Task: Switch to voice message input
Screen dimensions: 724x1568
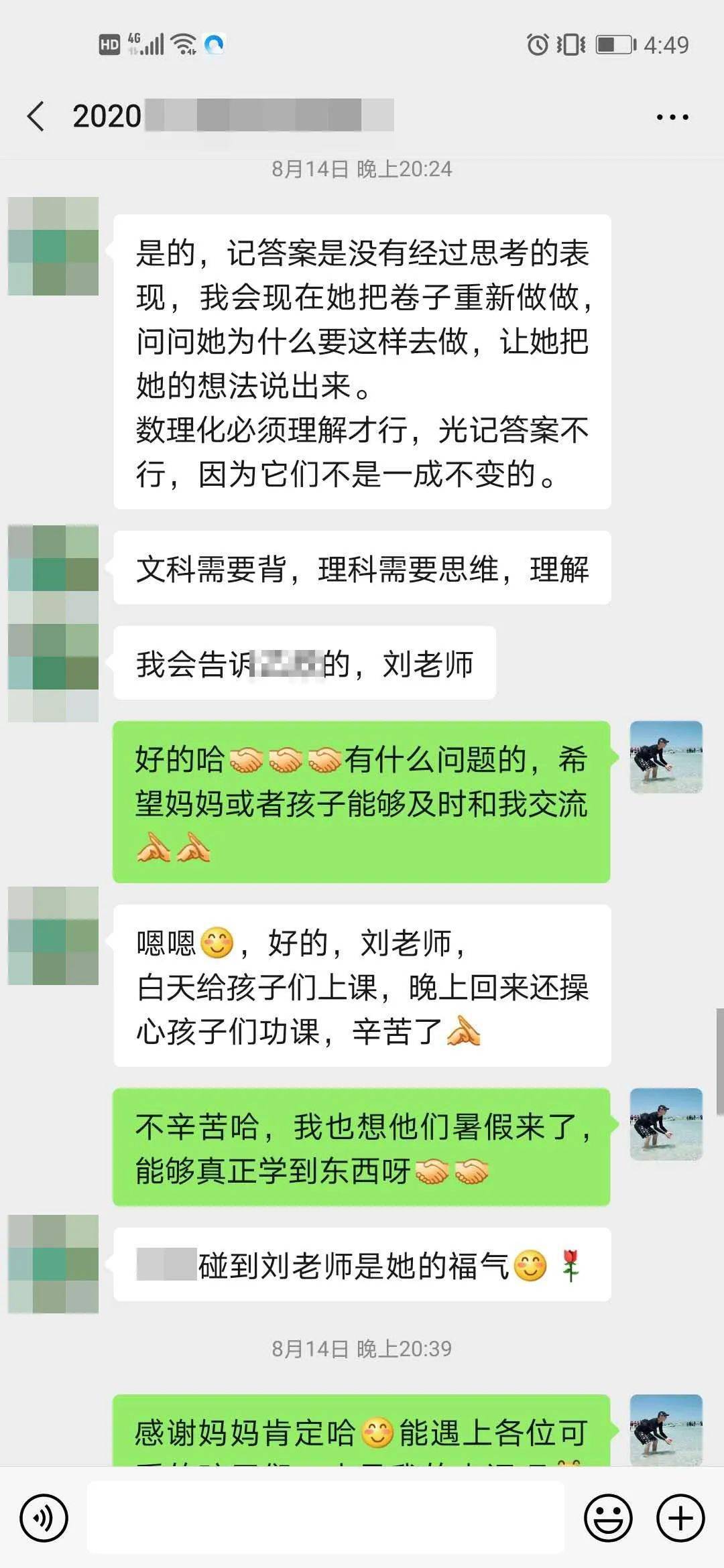Action: (44, 1518)
